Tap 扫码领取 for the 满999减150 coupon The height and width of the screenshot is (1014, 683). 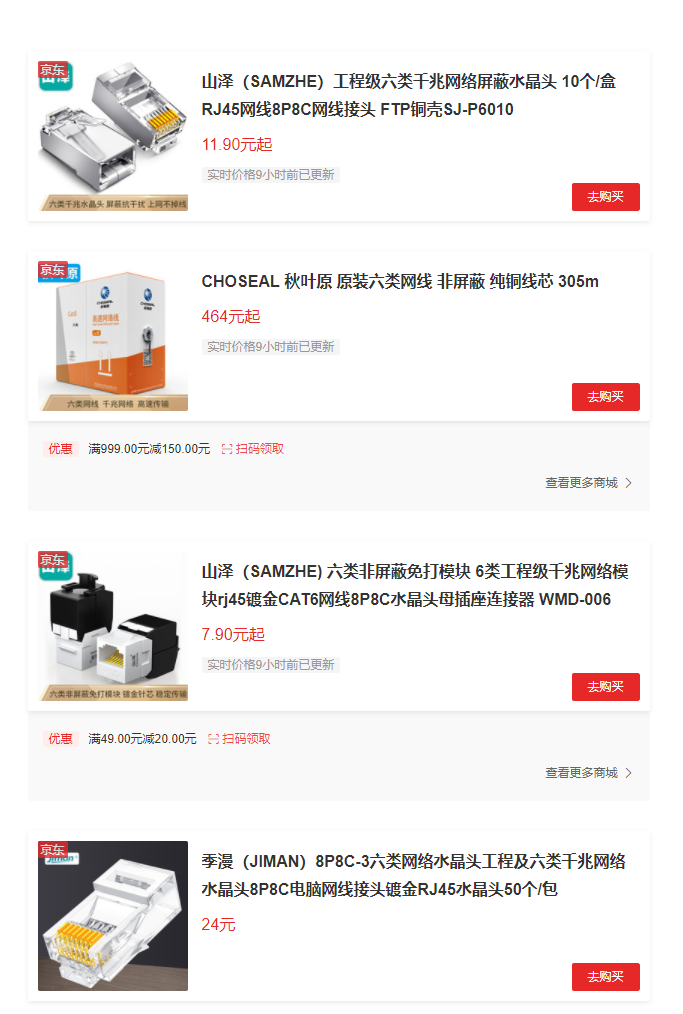pyautogui.click(x=253, y=449)
